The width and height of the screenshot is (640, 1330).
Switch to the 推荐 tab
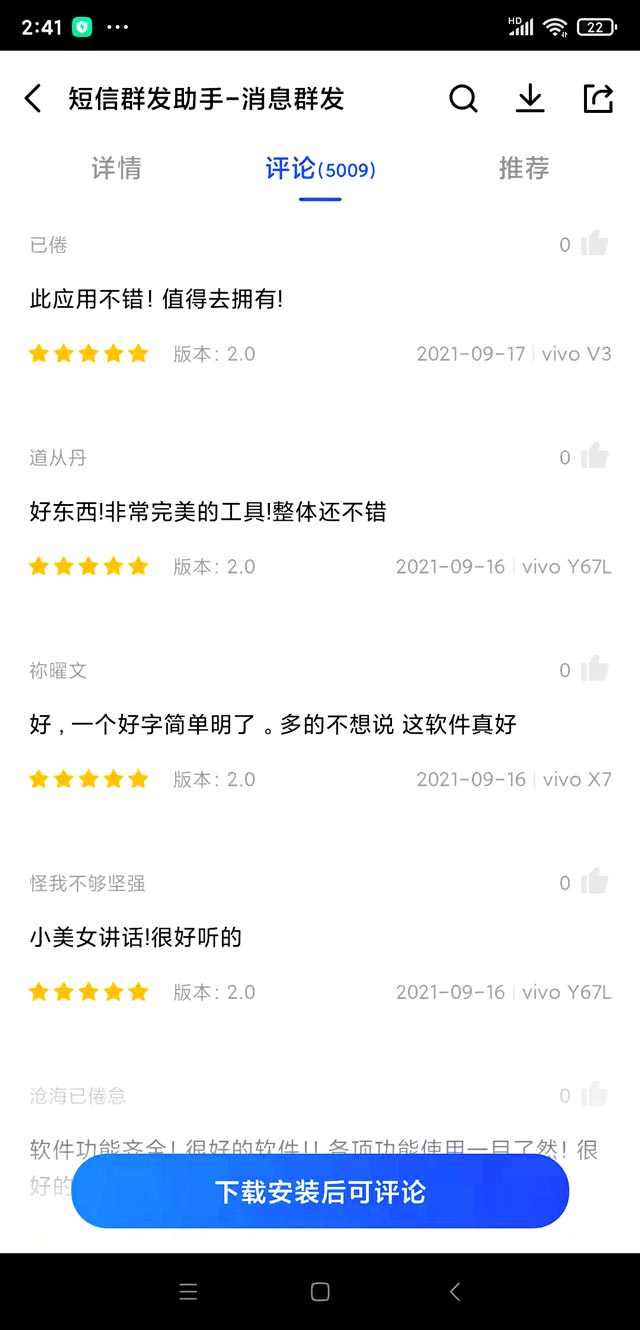tap(524, 169)
